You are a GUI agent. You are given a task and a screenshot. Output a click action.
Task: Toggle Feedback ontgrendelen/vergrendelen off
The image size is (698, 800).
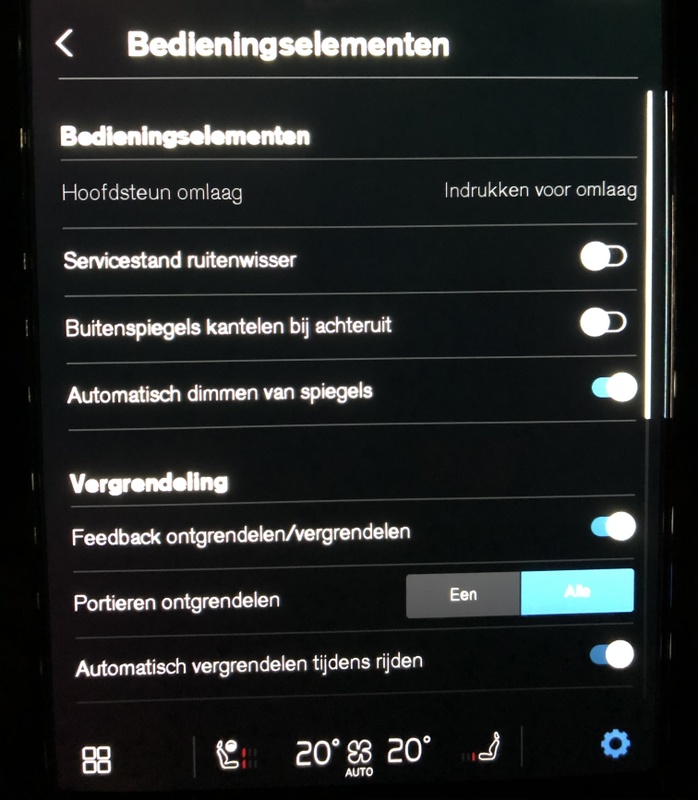(612, 526)
